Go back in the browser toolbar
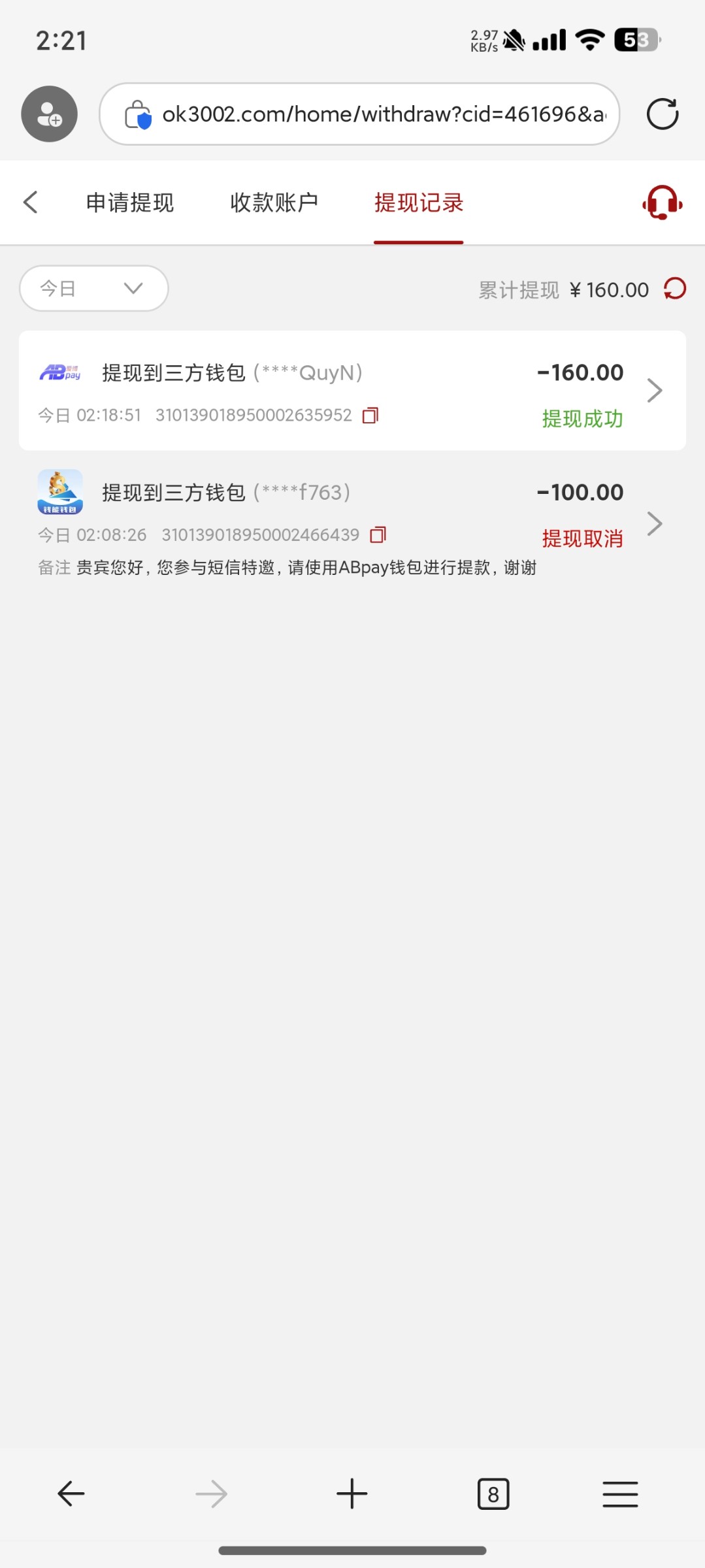This screenshot has width=705, height=1568. coord(71,1494)
